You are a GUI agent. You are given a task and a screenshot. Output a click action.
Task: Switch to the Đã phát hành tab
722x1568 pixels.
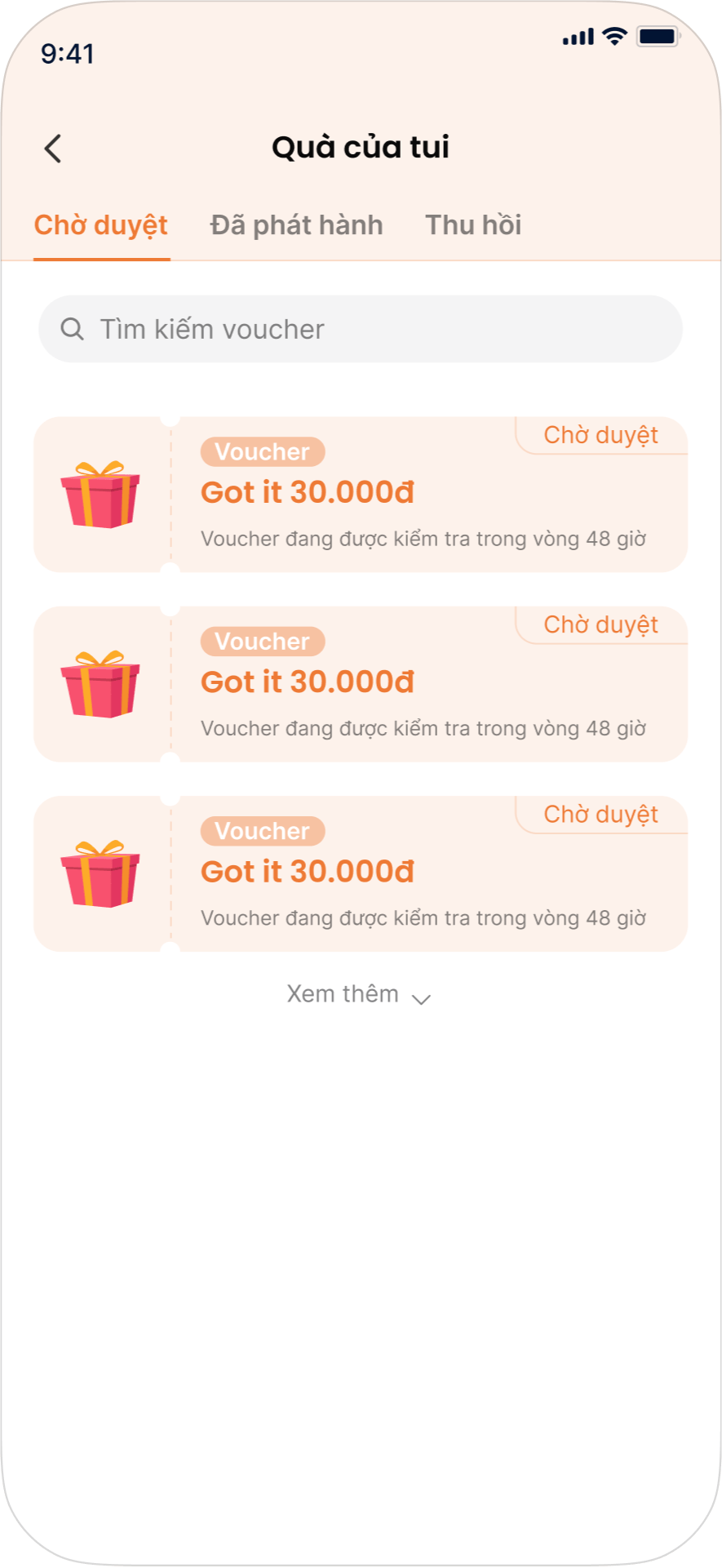click(x=299, y=225)
